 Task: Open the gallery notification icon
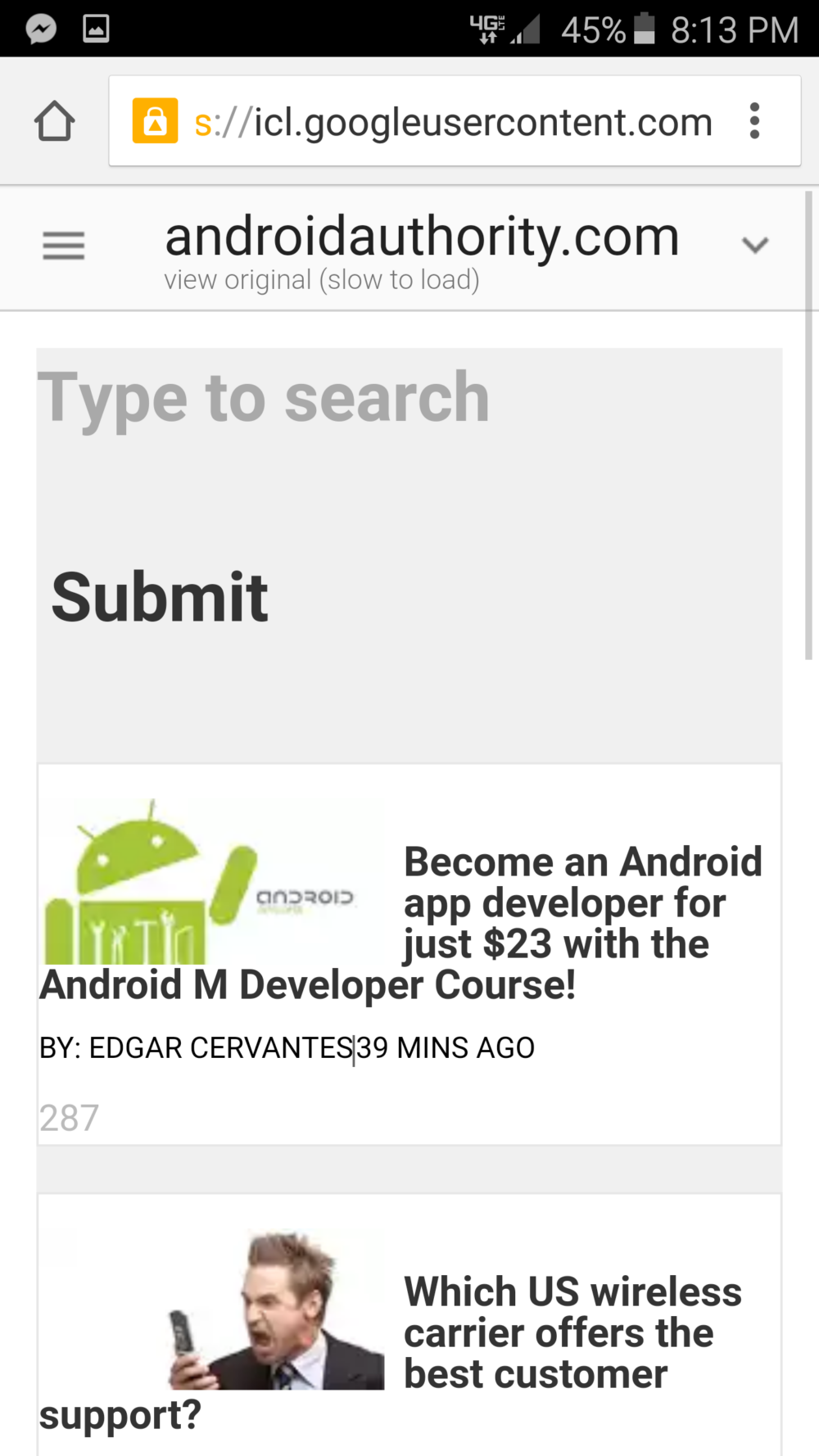(96, 27)
